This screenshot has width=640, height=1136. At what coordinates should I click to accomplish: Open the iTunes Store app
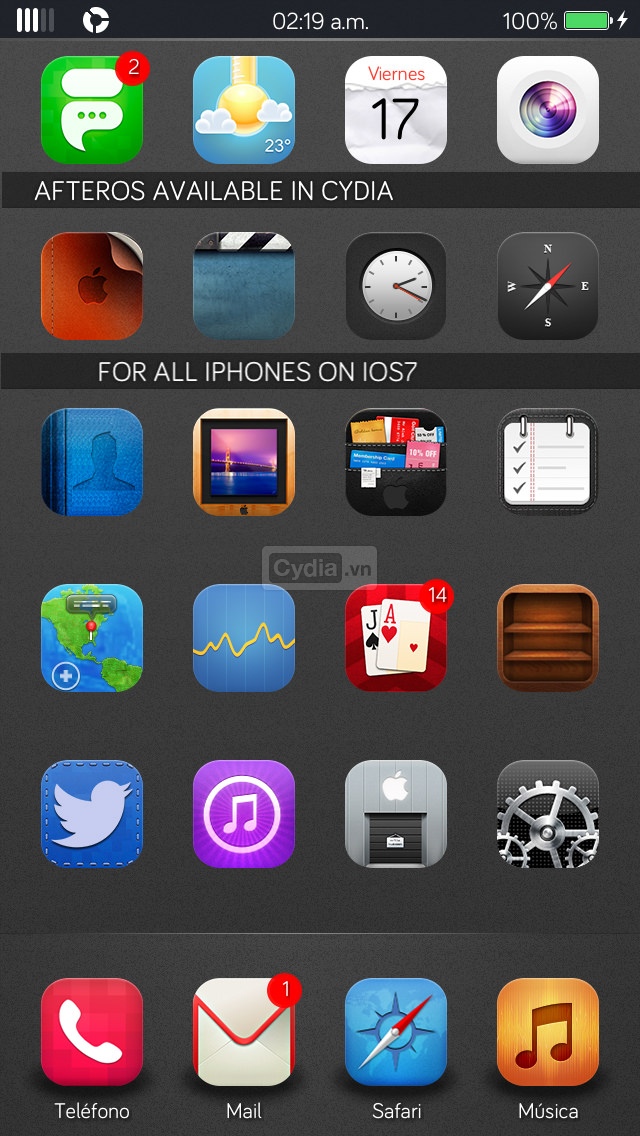[244, 814]
